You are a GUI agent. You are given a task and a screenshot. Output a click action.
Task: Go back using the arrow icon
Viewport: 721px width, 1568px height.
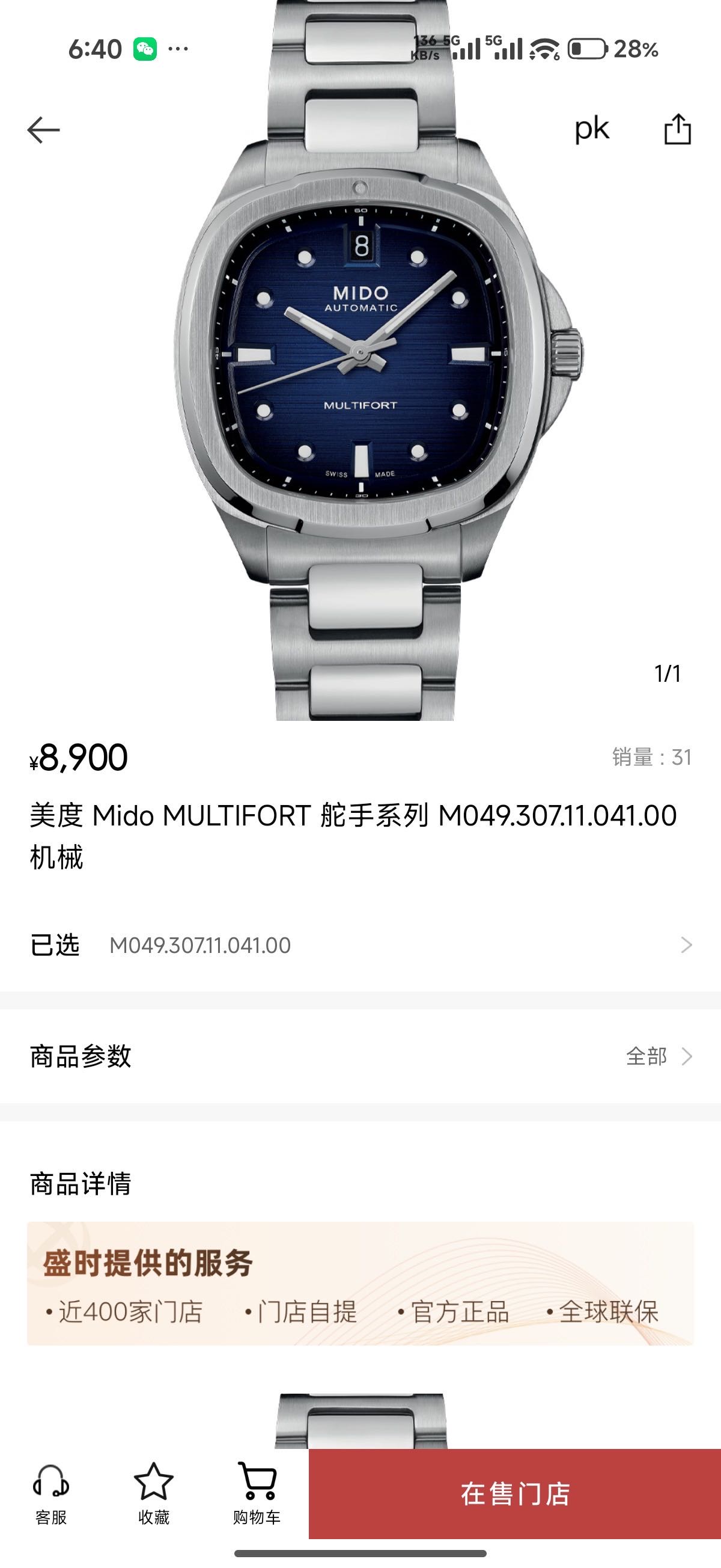[44, 130]
